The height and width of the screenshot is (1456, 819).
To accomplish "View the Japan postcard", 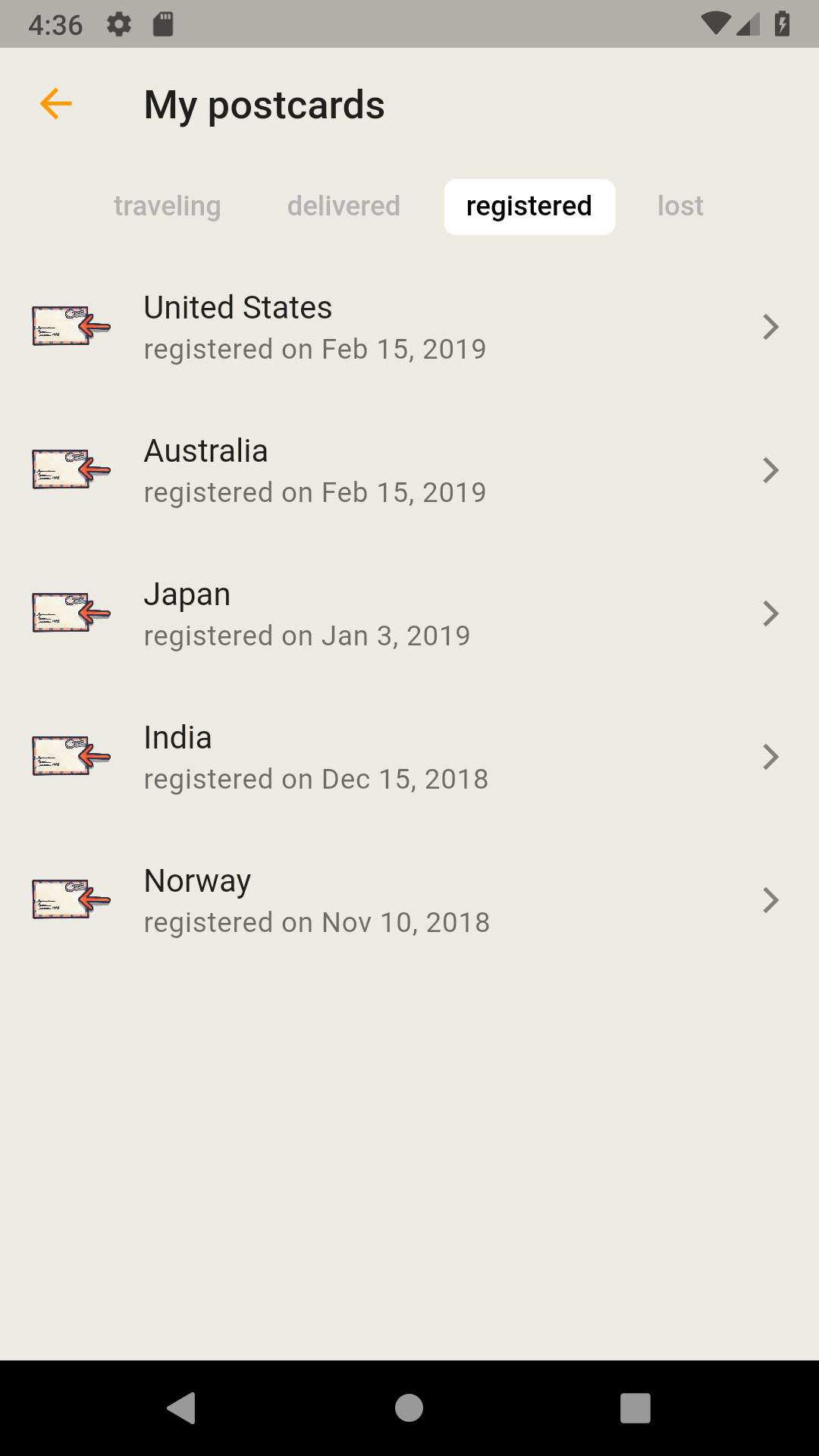I will pos(409,614).
